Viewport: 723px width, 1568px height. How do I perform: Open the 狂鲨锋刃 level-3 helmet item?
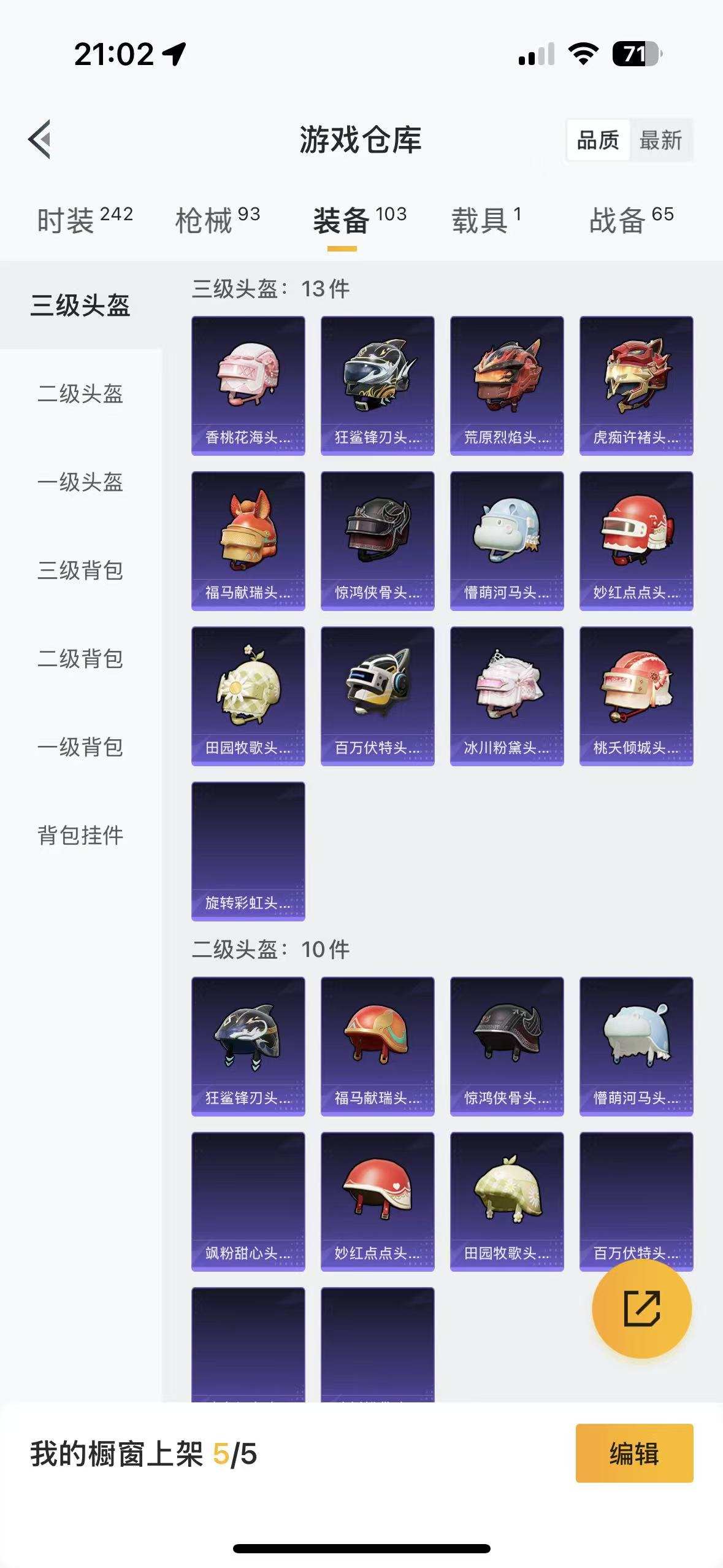[x=377, y=384]
